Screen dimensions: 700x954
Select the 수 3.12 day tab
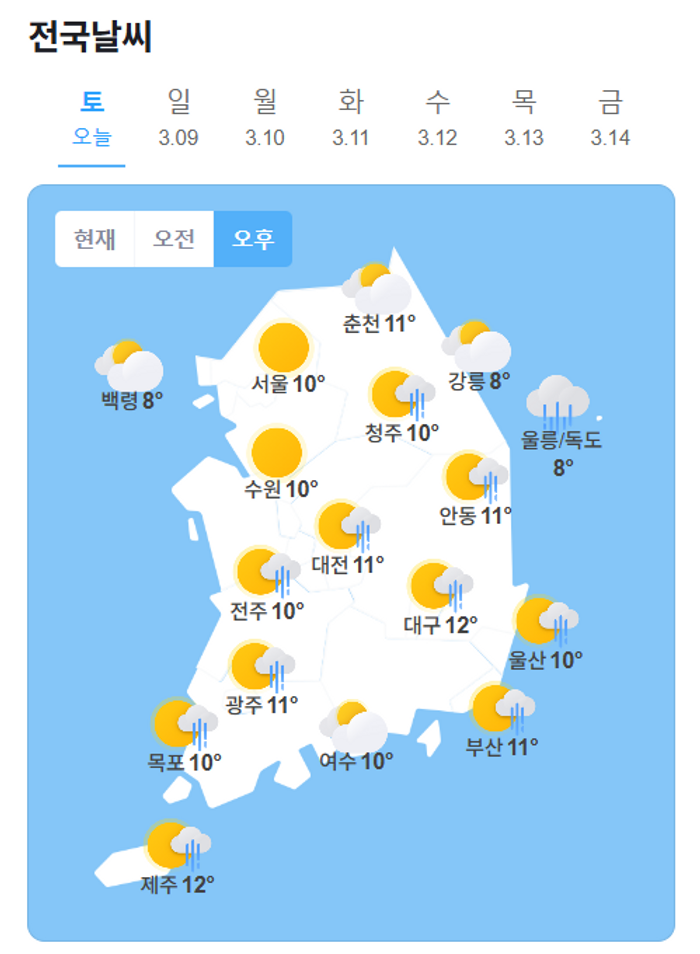pos(437,119)
